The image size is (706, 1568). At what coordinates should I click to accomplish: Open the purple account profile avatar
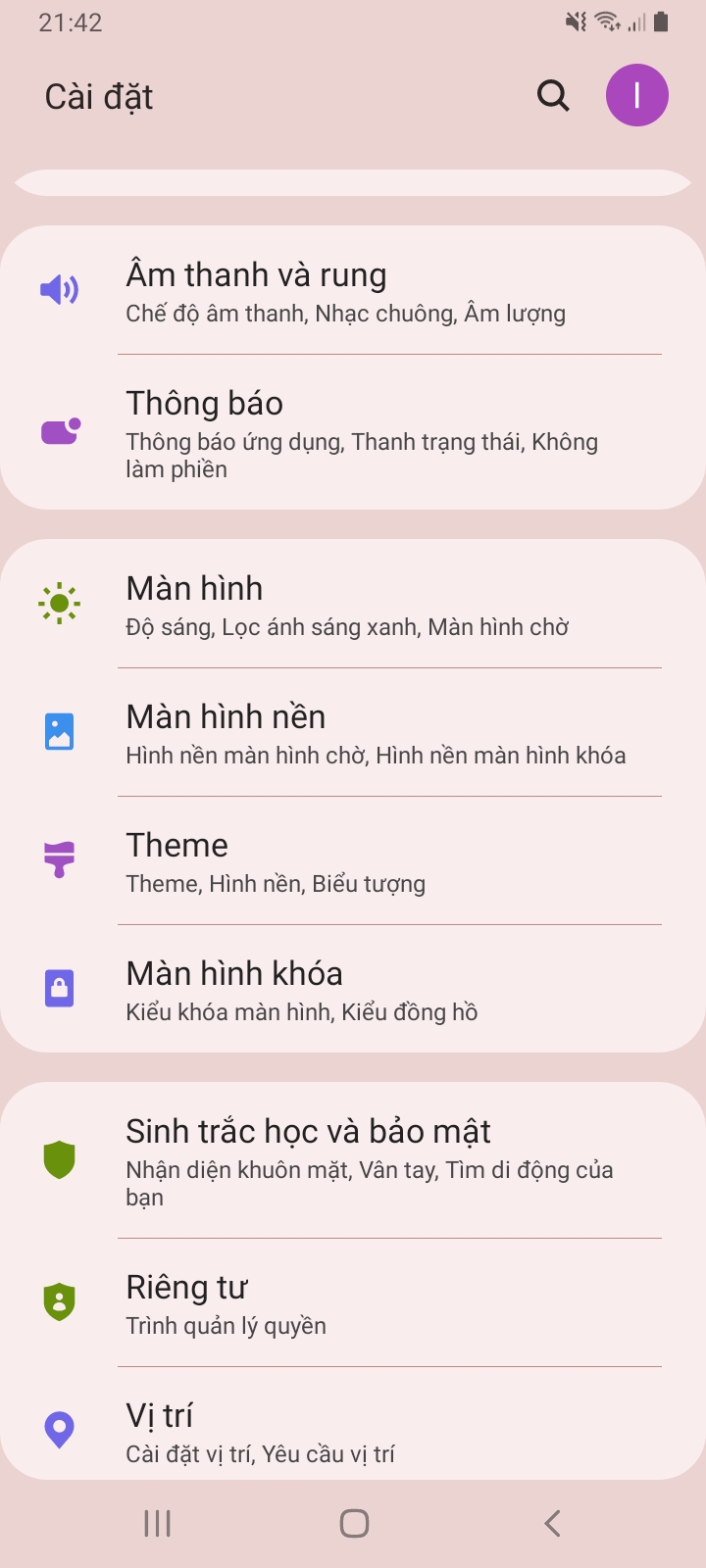click(636, 96)
